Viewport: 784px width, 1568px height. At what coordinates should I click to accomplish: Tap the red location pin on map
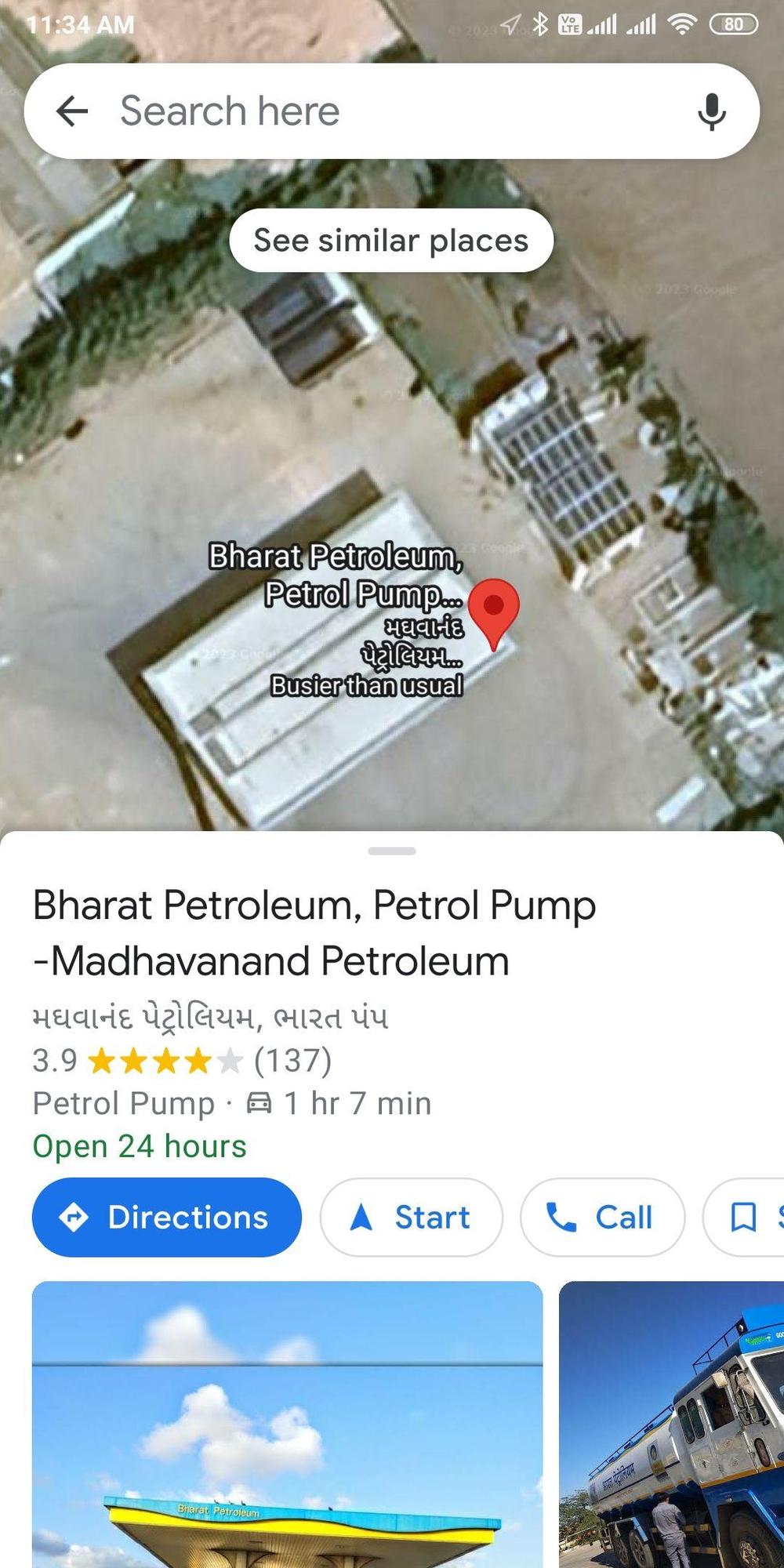click(x=493, y=609)
